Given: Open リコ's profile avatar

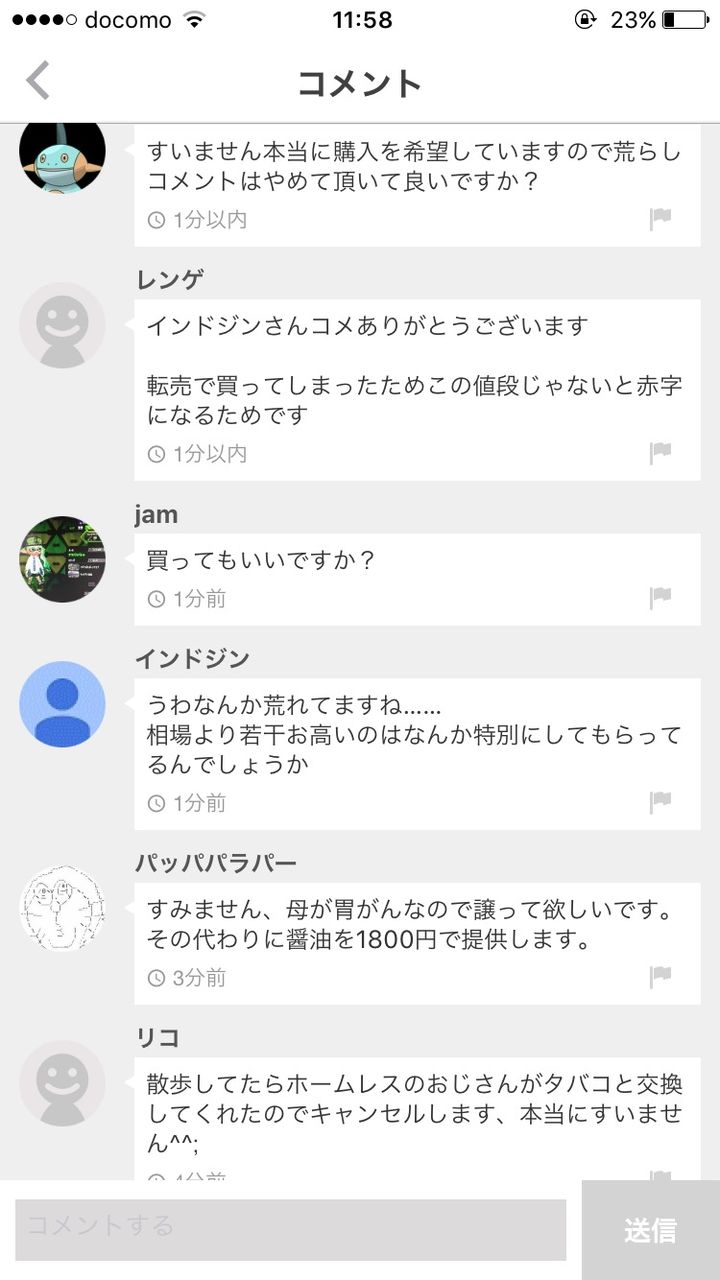Looking at the screenshot, I should 62,1083.
